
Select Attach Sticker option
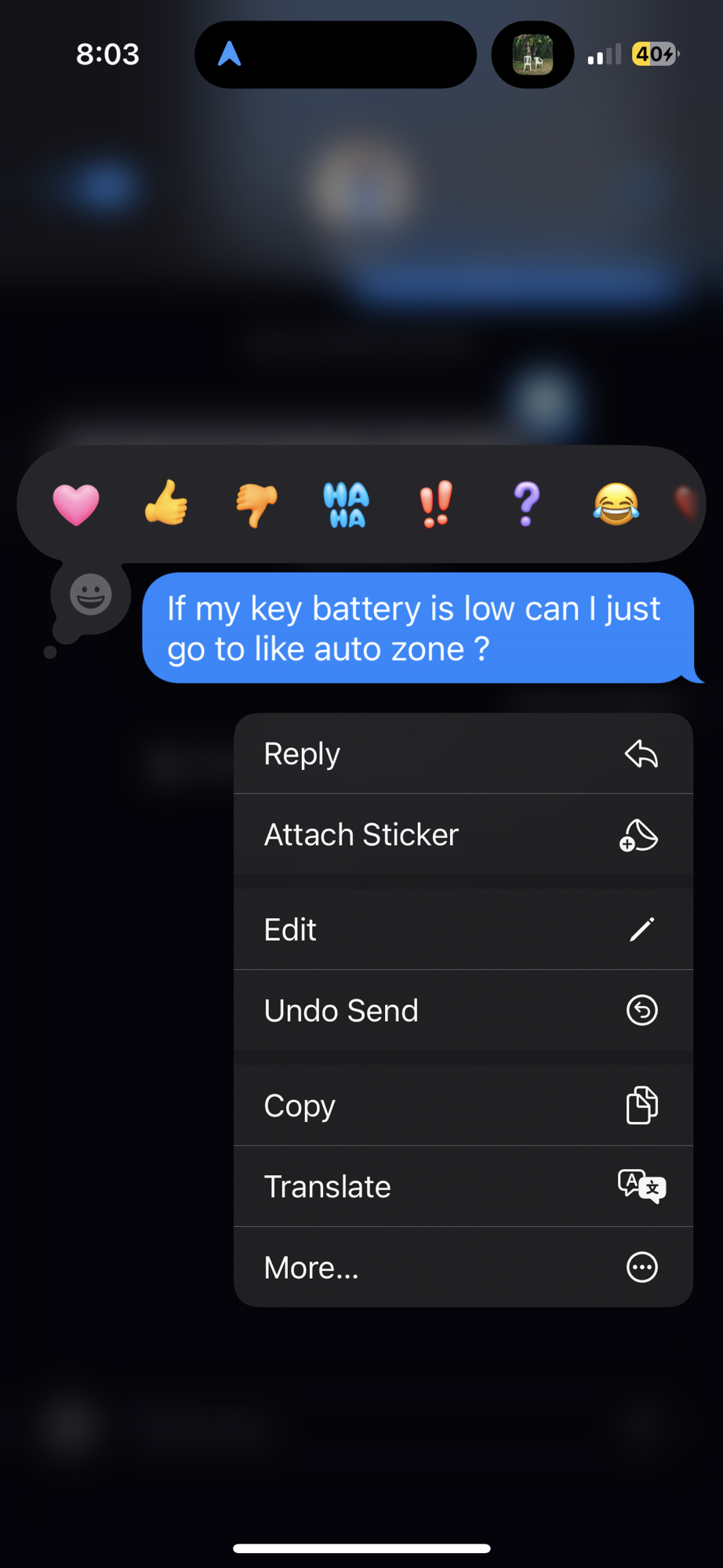pyautogui.click(x=463, y=835)
